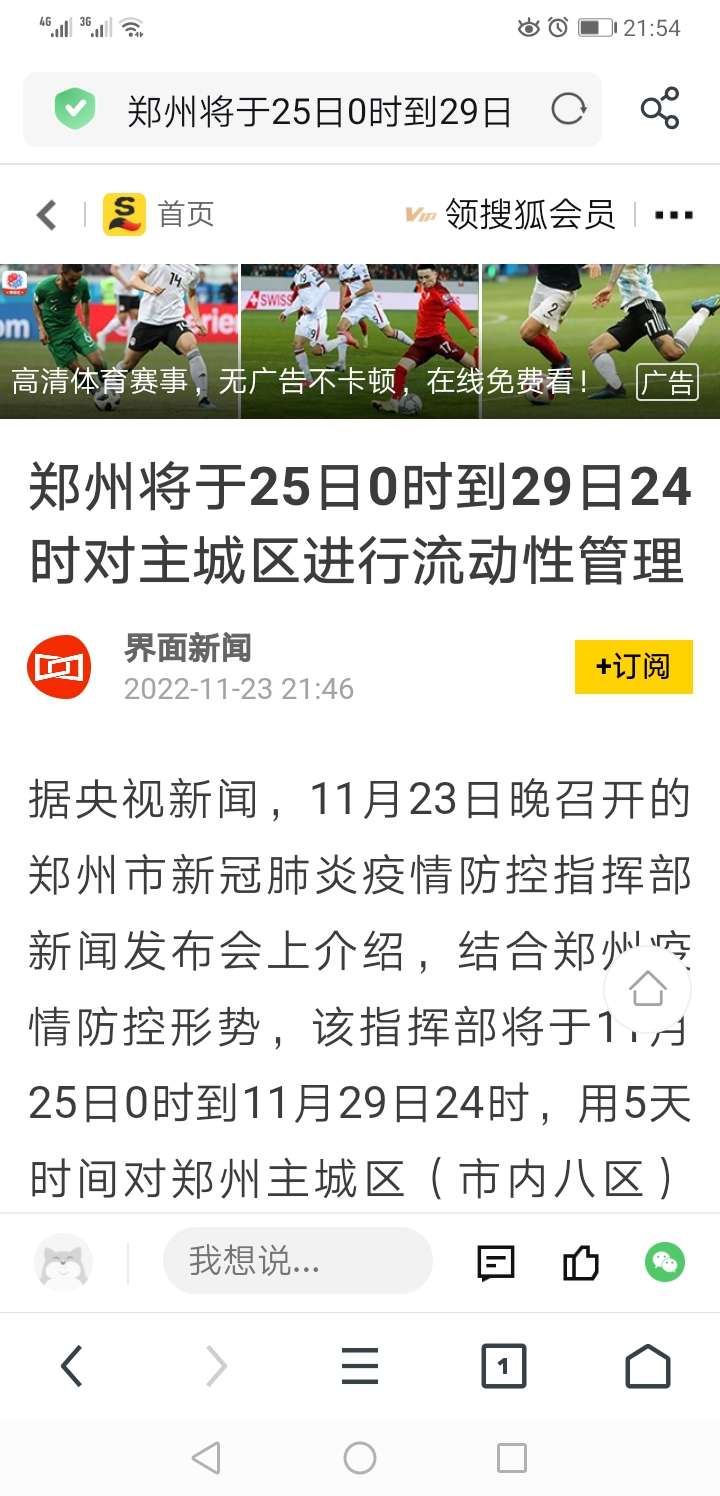This screenshot has width=720, height=1496.
Task: Open the browser menu with three lines
Action: point(360,1366)
